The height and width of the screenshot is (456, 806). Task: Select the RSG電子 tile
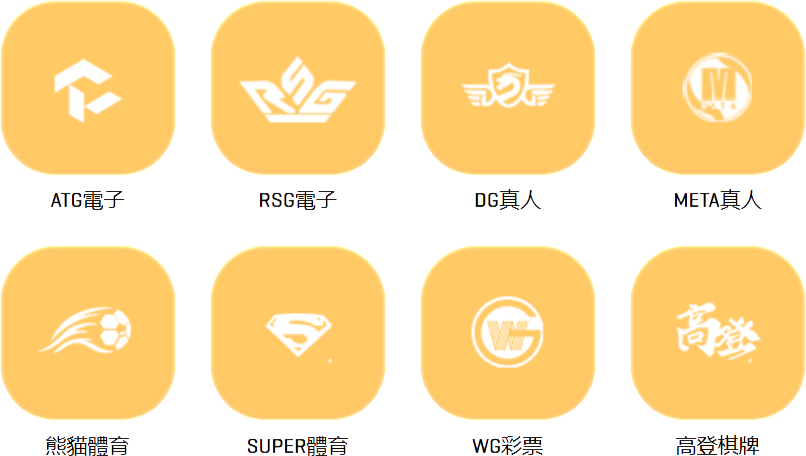pyautogui.click(x=297, y=88)
